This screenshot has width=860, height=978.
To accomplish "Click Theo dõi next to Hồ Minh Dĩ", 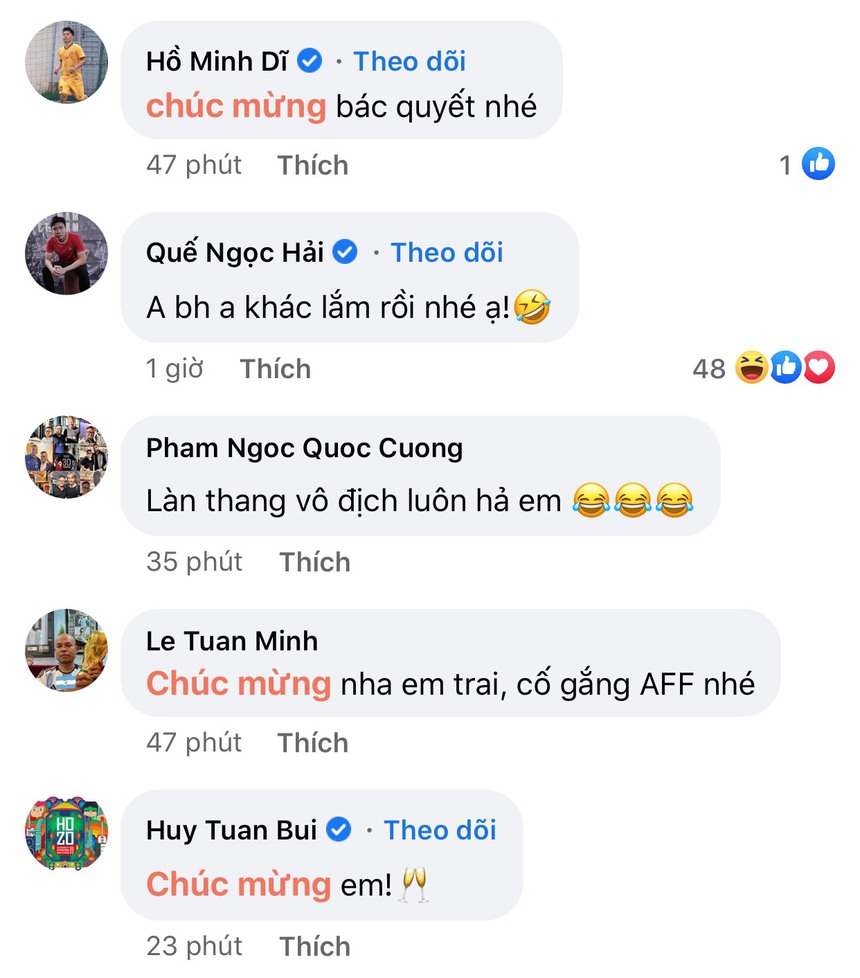I will point(409,61).
